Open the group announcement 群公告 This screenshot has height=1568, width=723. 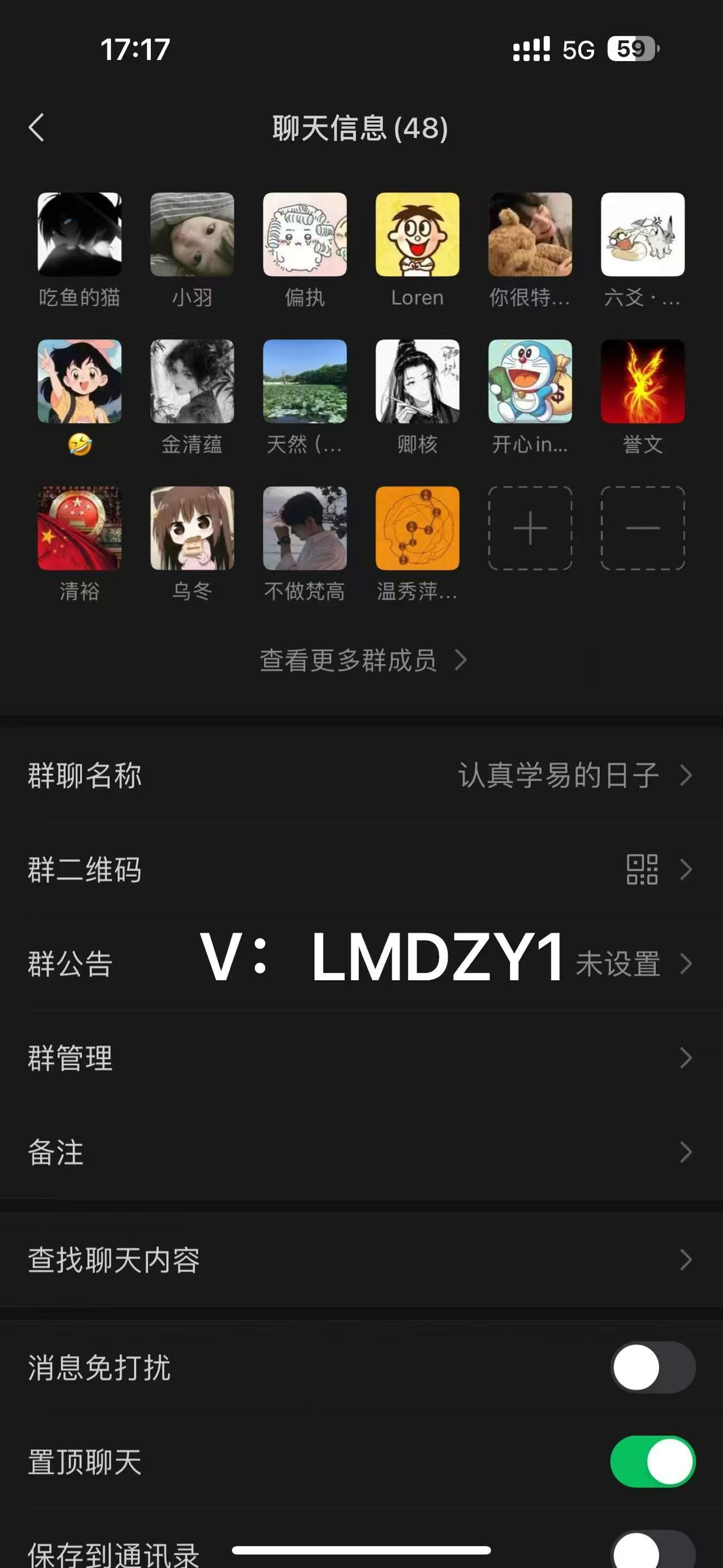[x=362, y=964]
